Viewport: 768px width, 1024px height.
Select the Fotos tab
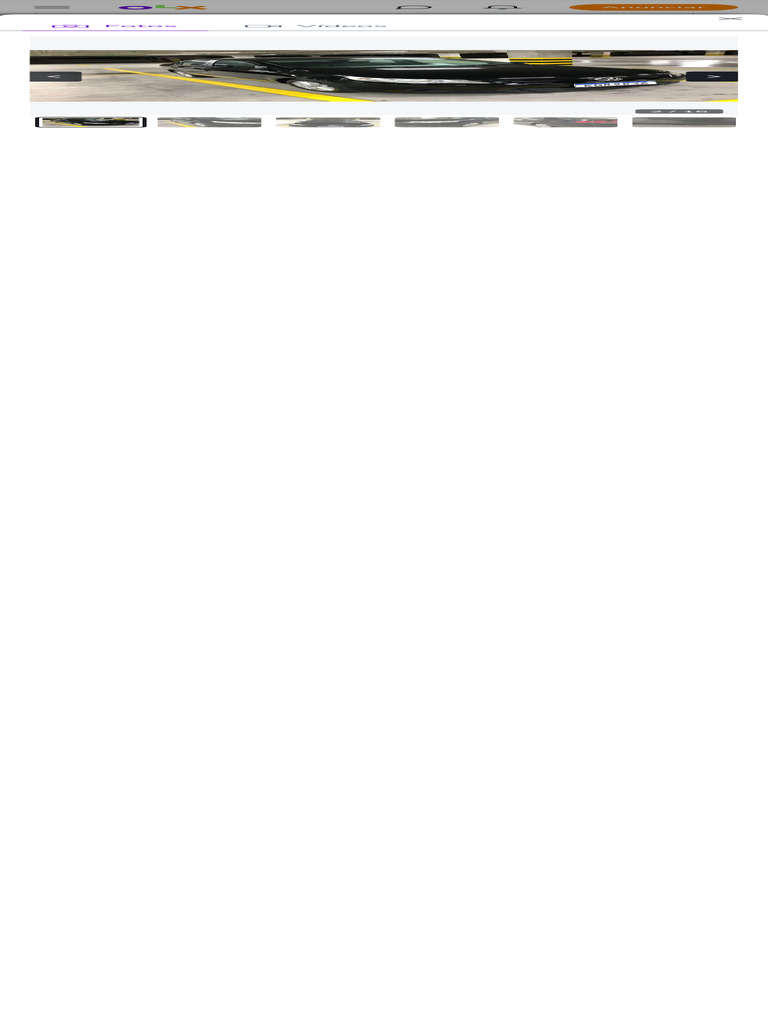[x=115, y=26]
